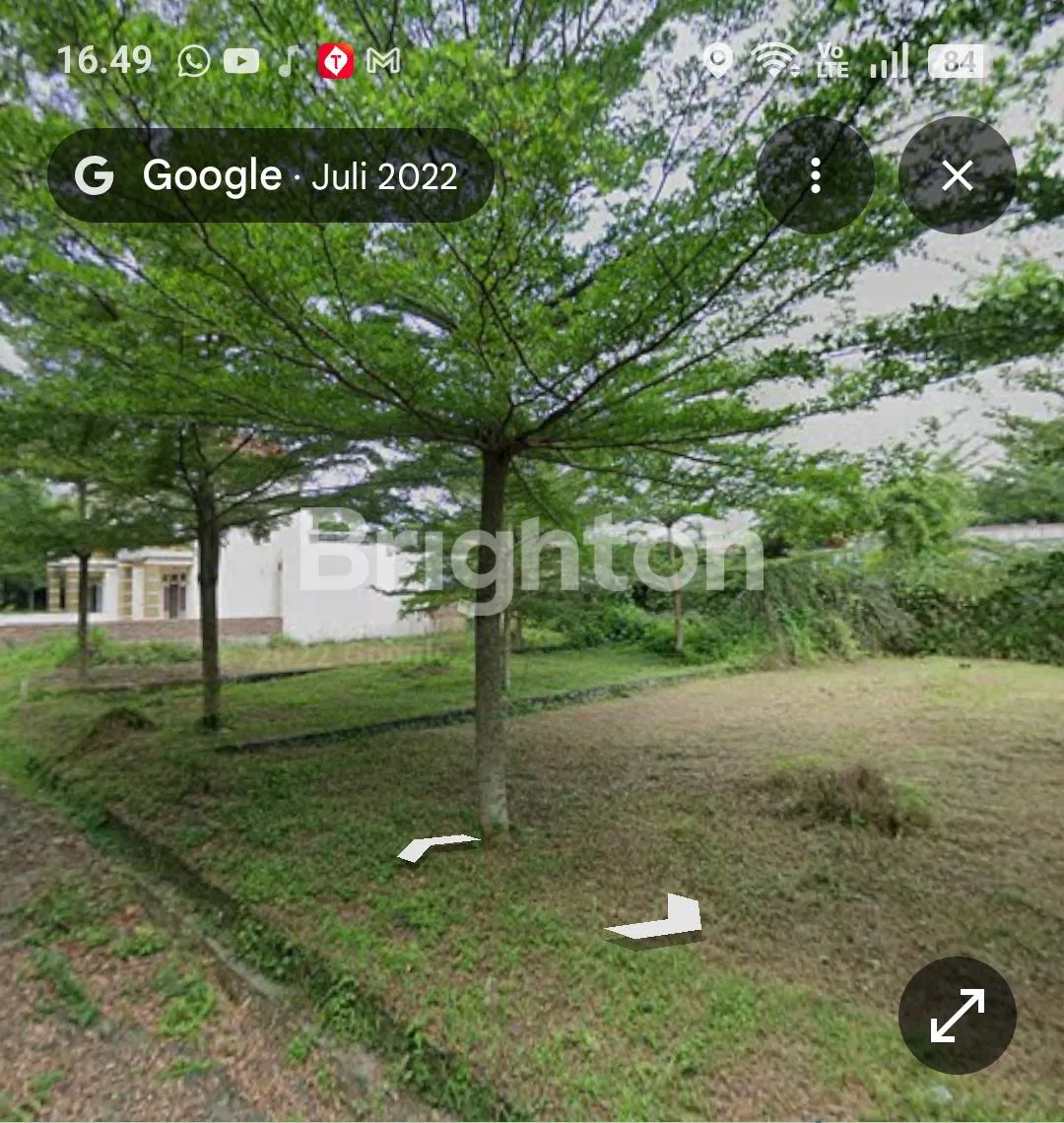Open the three-dot overflow menu
This screenshot has height=1123, width=1064.
coord(815,175)
